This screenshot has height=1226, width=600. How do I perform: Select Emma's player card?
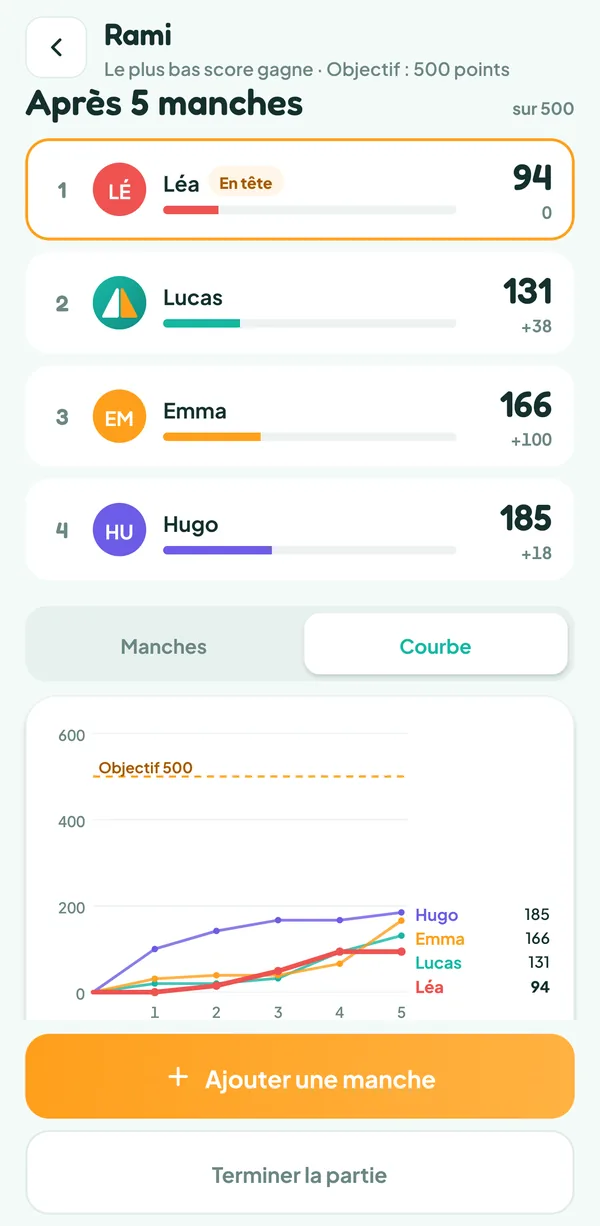(x=300, y=416)
